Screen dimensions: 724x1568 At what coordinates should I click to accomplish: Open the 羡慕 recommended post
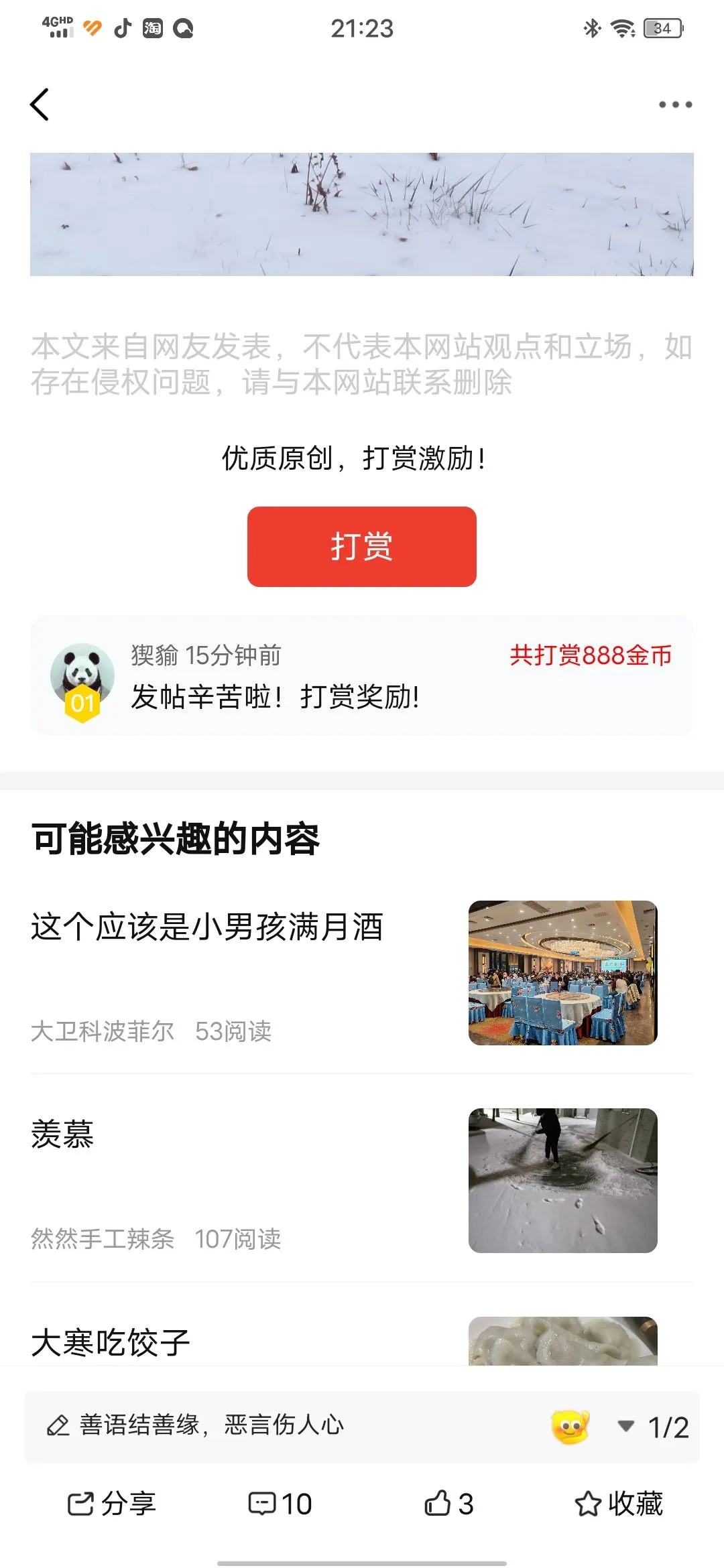coord(63,1134)
